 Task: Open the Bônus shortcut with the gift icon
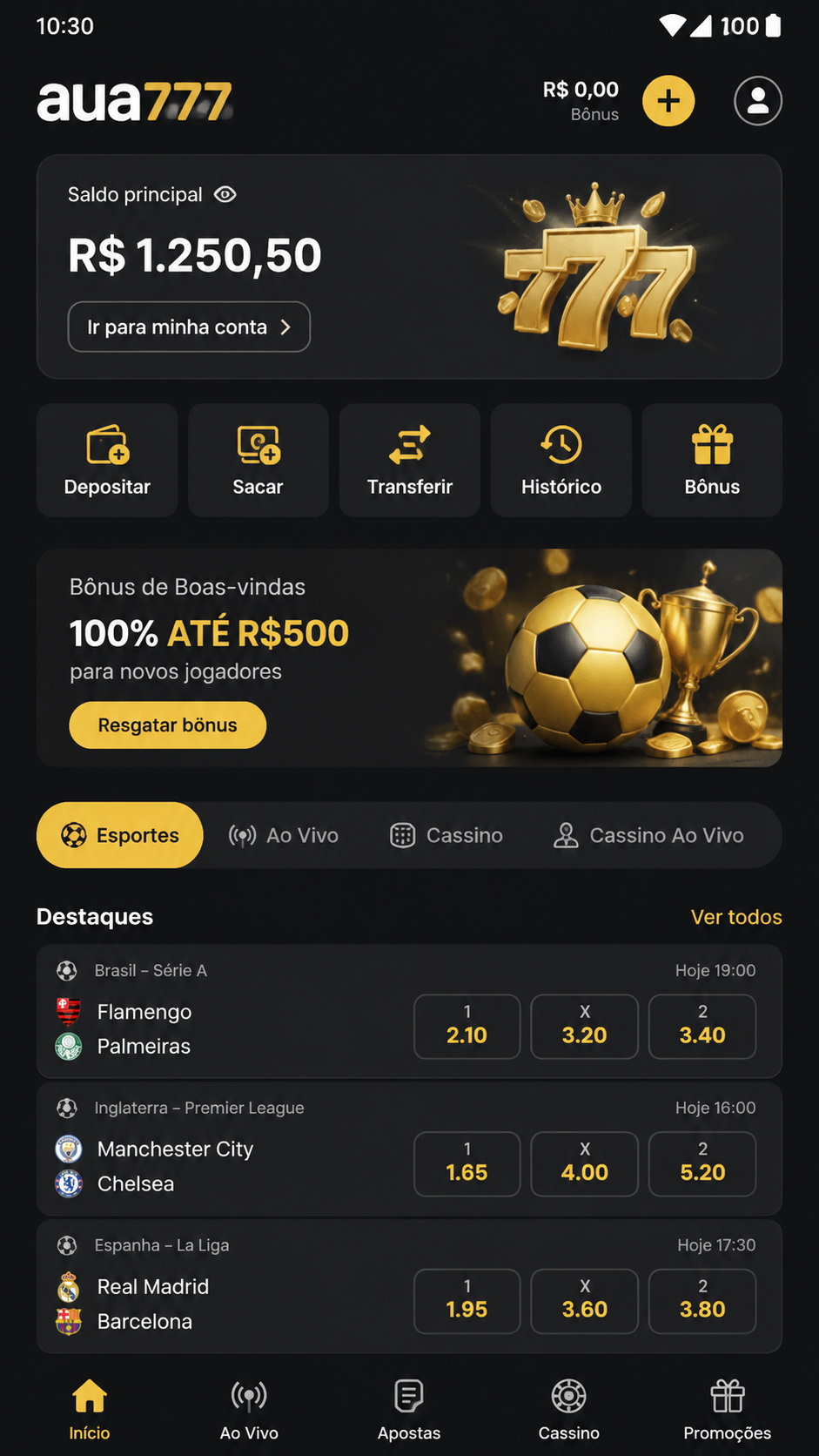(x=712, y=460)
